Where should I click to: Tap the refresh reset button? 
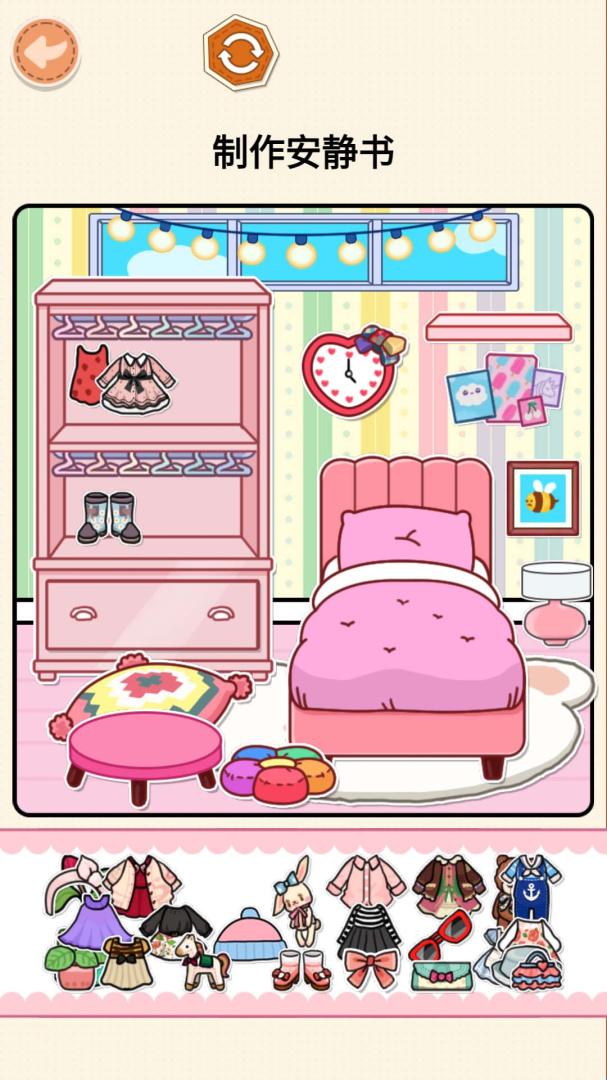tap(241, 53)
